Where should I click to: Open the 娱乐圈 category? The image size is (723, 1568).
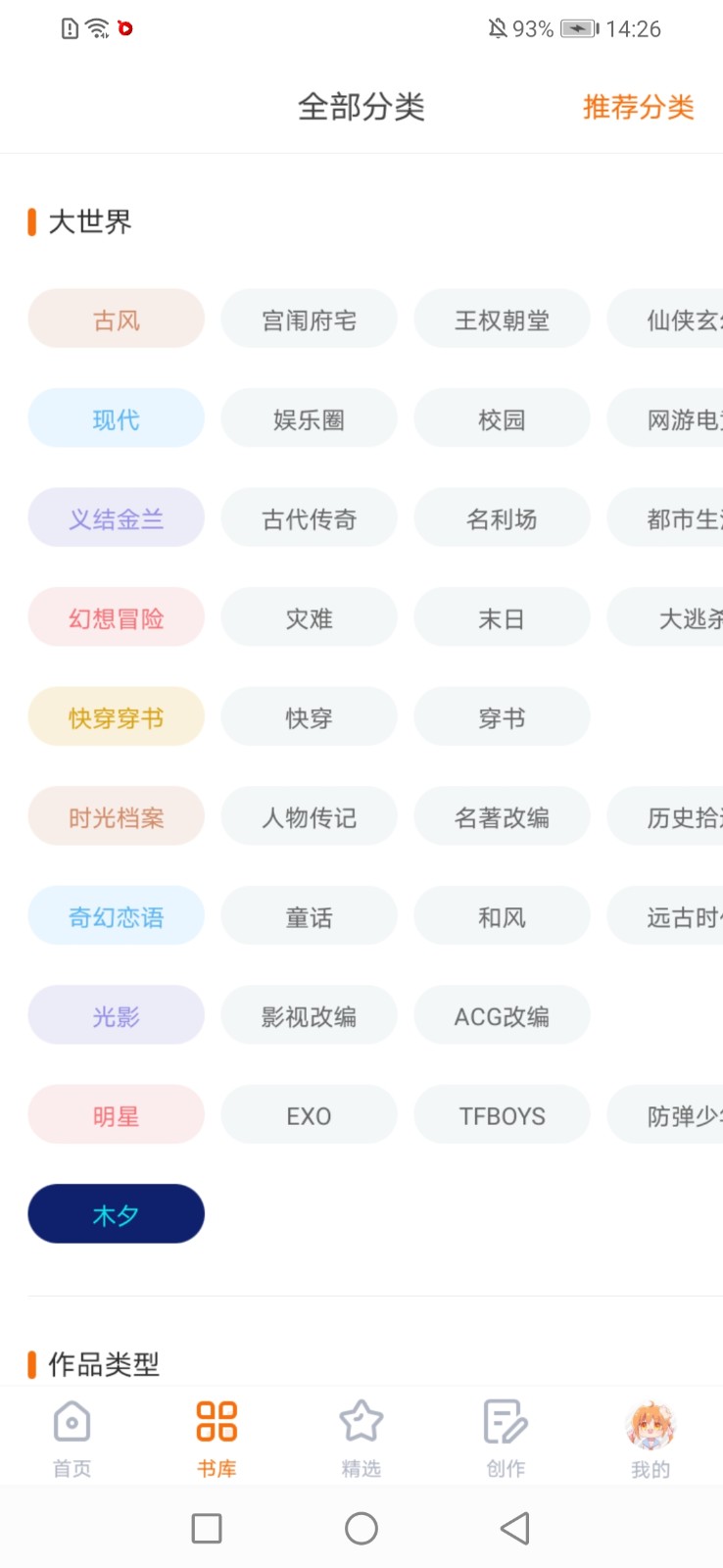tap(309, 418)
